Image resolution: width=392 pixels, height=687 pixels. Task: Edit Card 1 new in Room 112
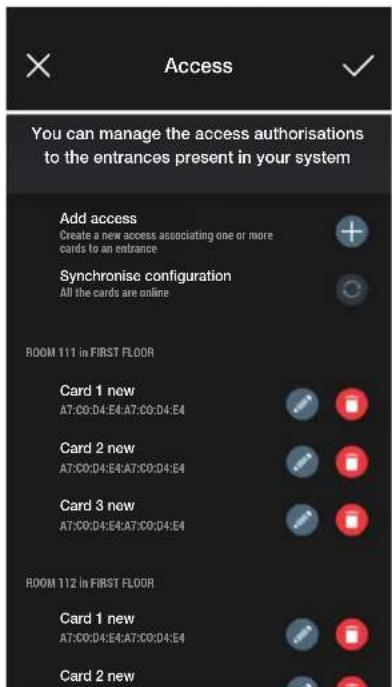302,634
